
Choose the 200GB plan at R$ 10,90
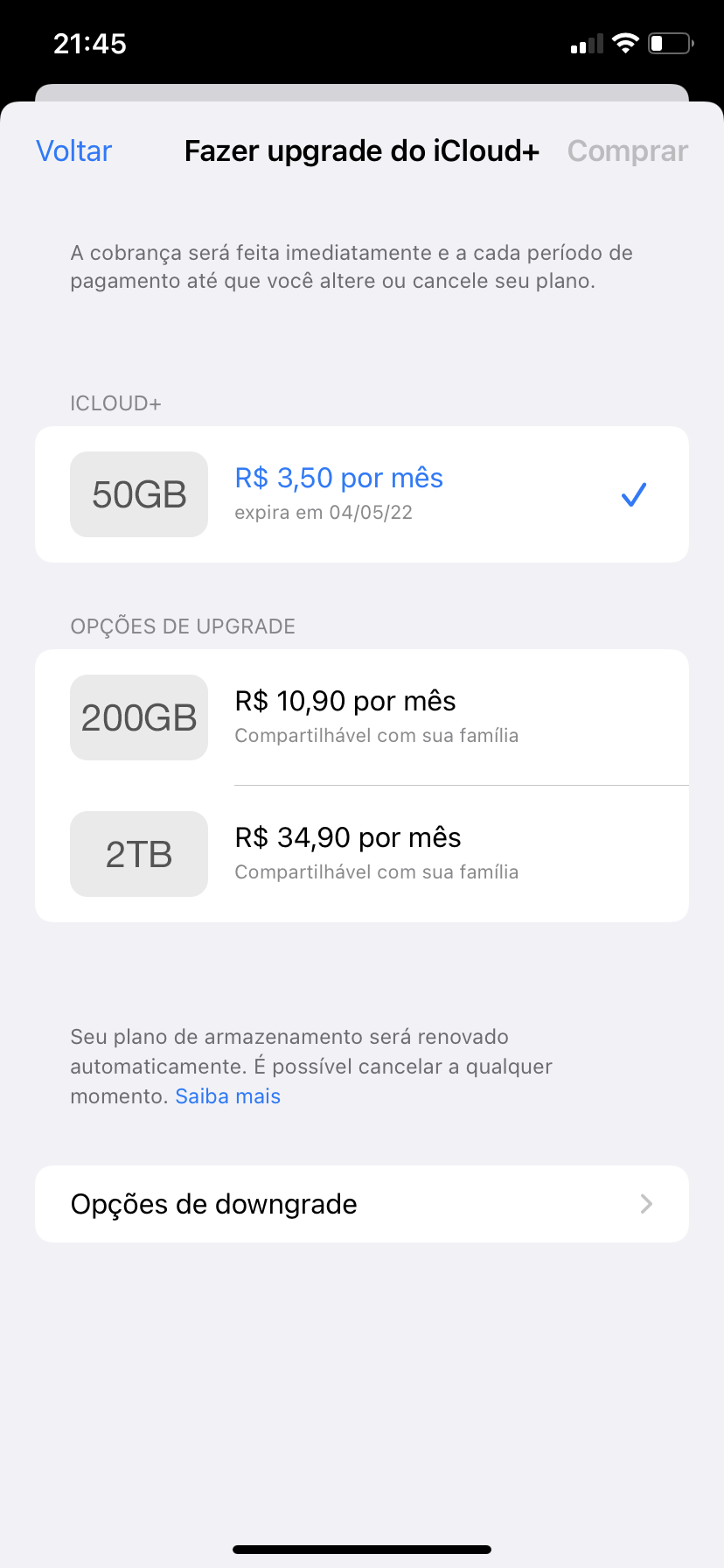point(361,717)
